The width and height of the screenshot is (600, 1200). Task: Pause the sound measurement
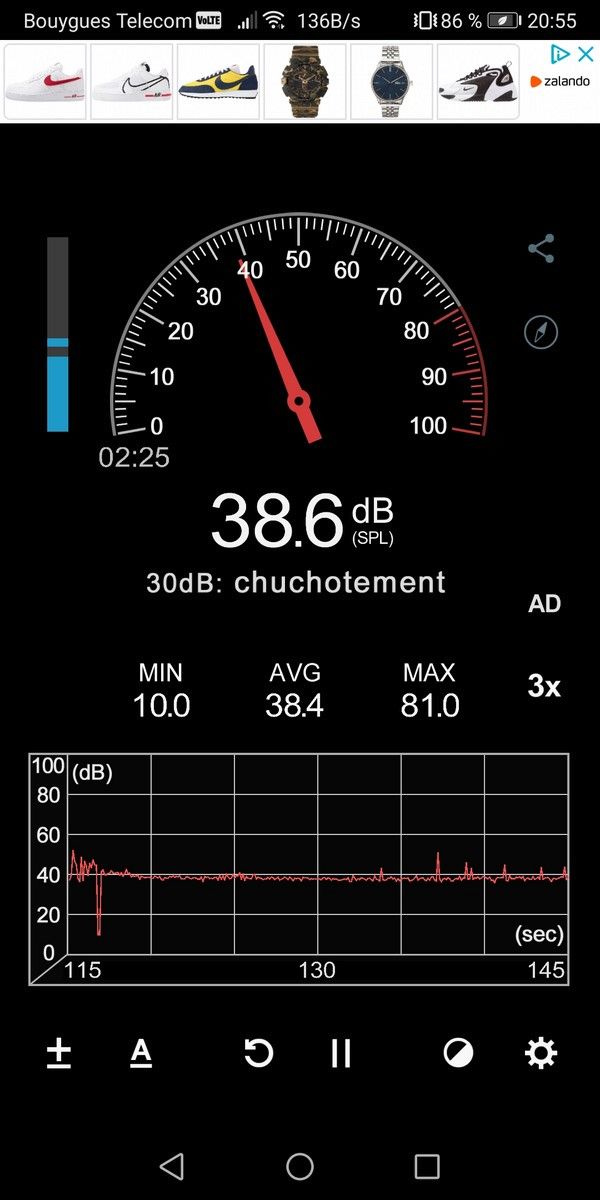(341, 1053)
